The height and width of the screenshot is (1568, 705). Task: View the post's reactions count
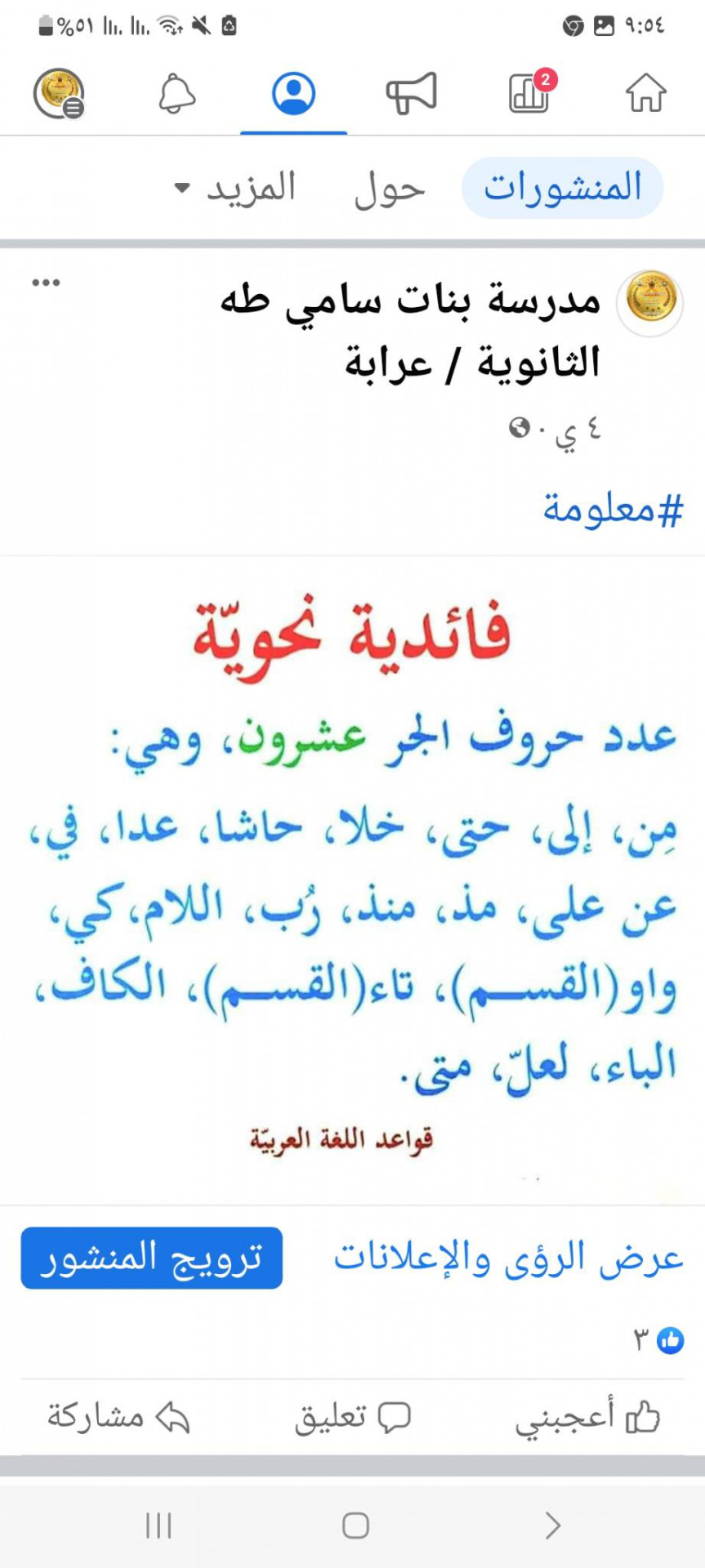pos(658,1340)
